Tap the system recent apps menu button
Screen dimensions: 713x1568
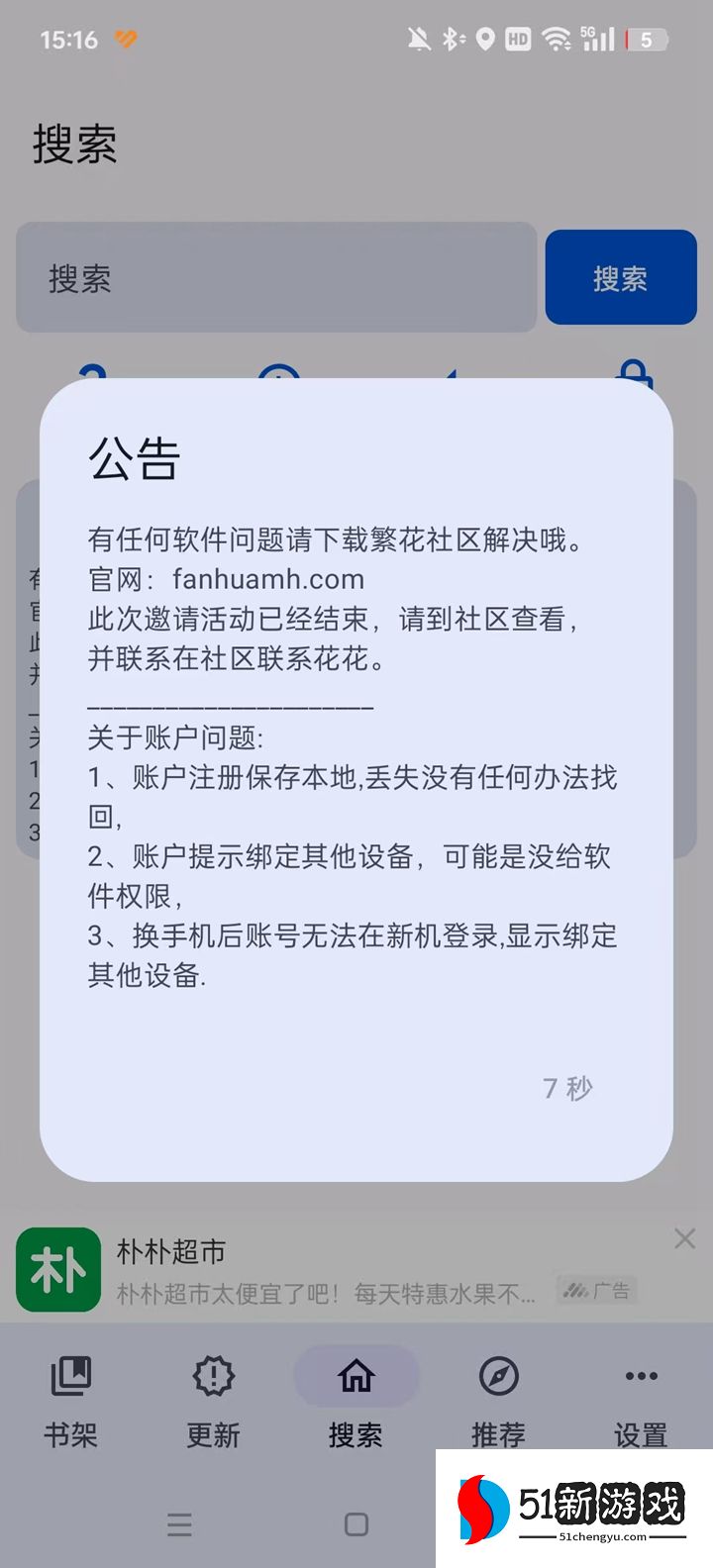(179, 1524)
